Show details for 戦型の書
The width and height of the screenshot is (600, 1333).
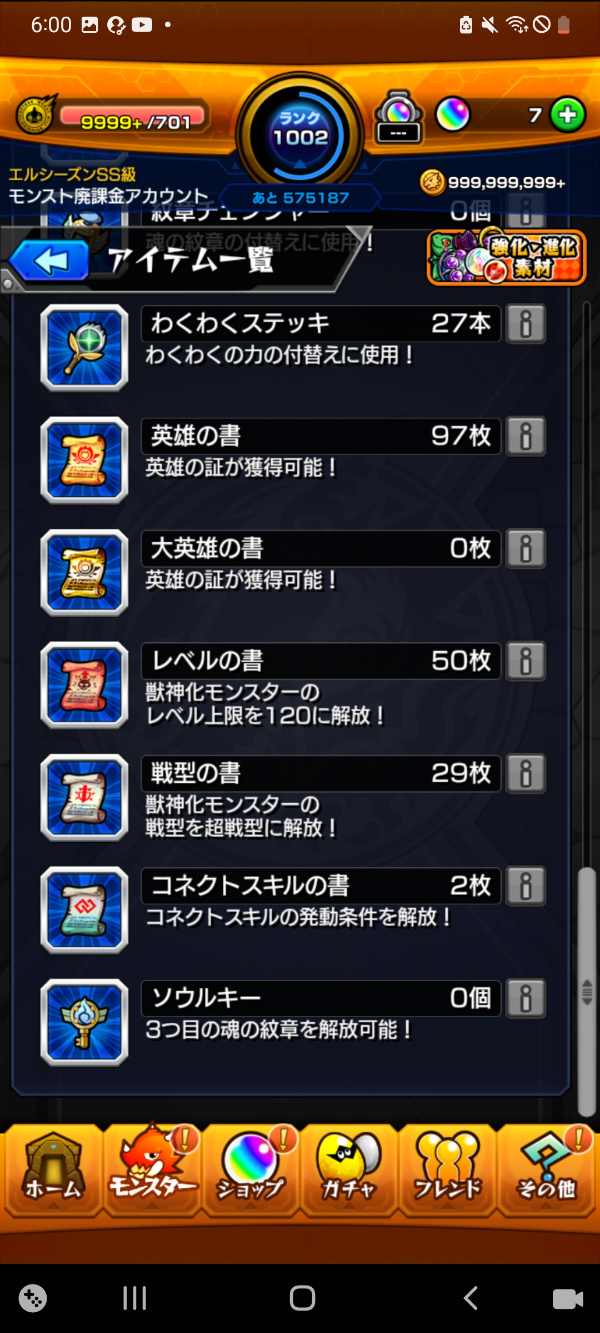(x=526, y=773)
